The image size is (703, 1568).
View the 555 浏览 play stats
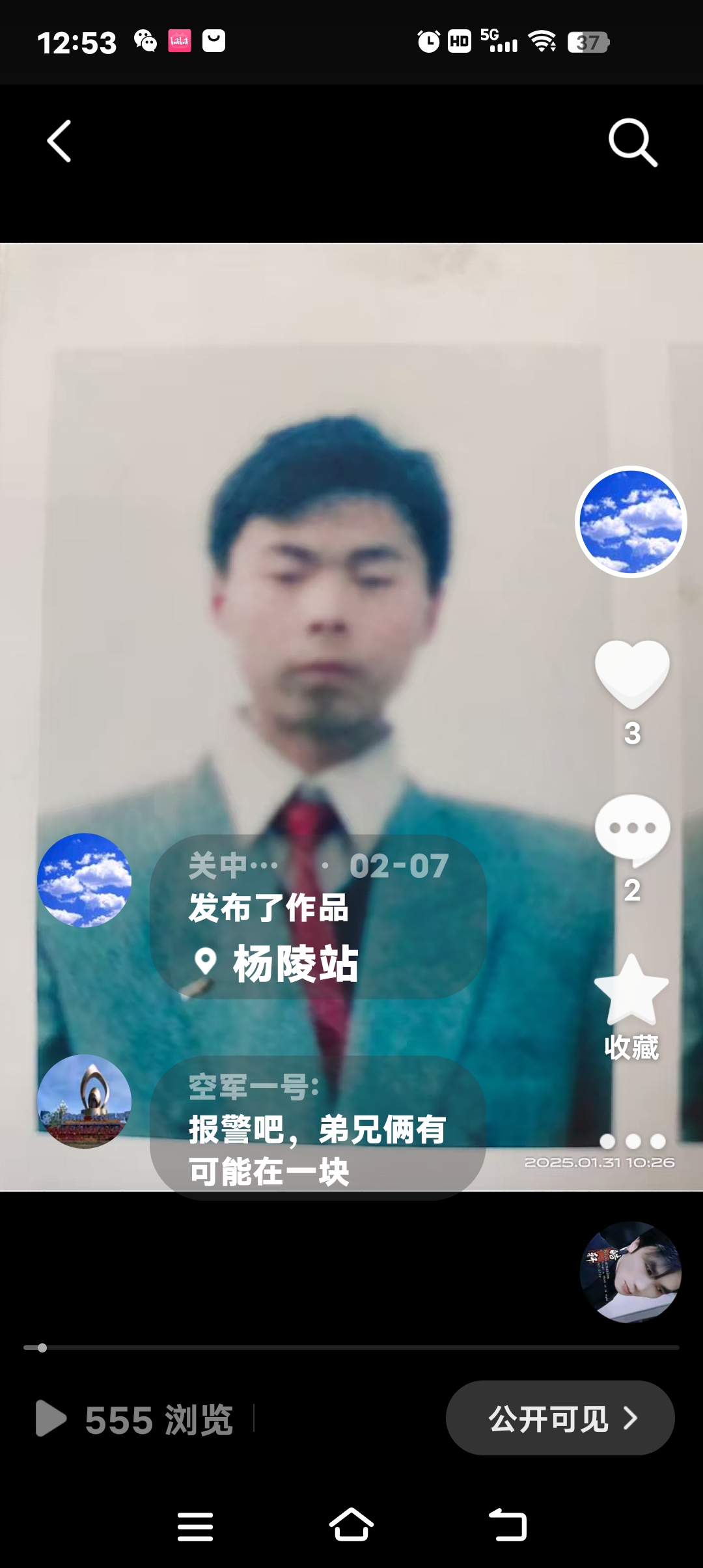pos(135,1419)
